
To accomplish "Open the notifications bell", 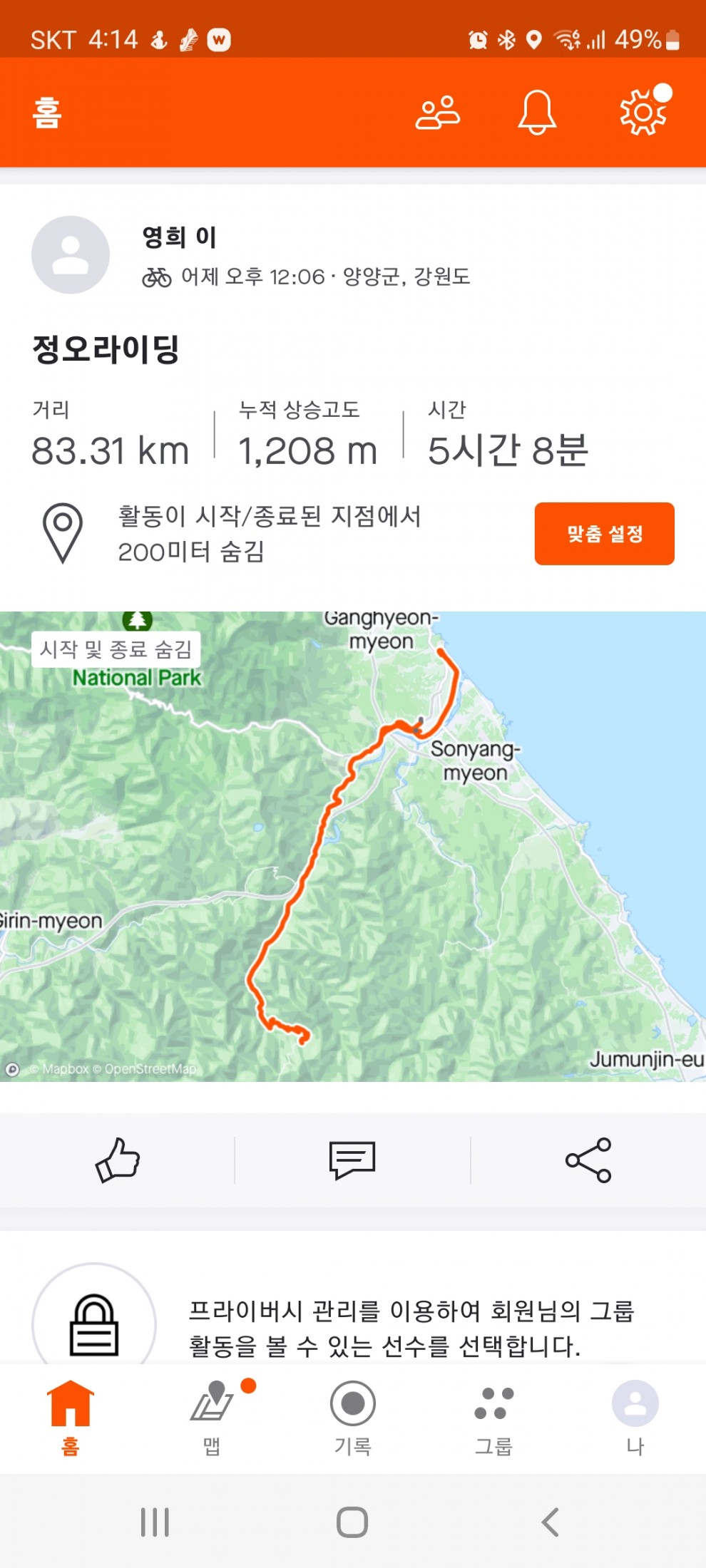I will pos(537,113).
